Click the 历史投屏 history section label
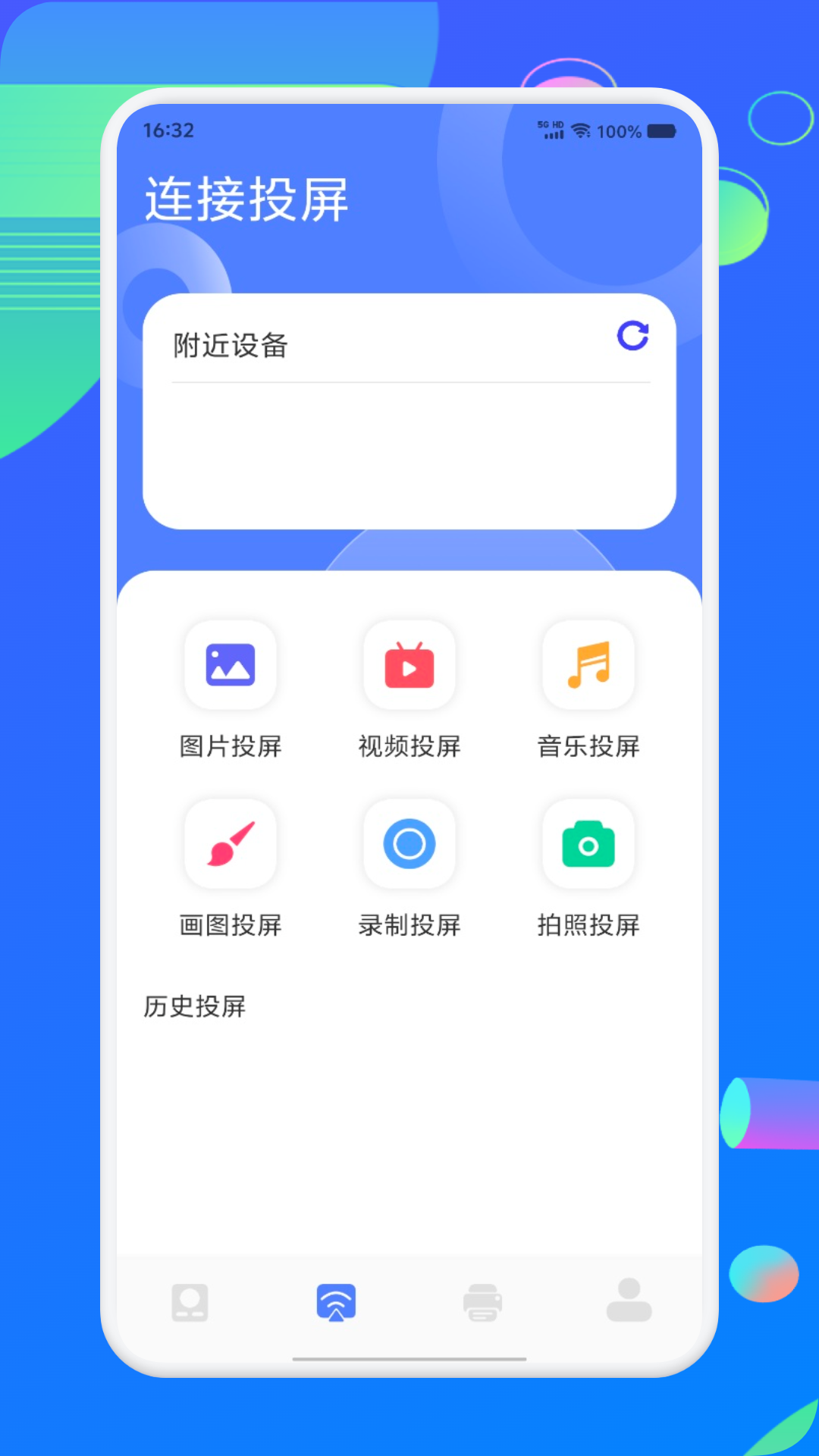This screenshot has height=1456, width=819. pyautogui.click(x=193, y=1007)
